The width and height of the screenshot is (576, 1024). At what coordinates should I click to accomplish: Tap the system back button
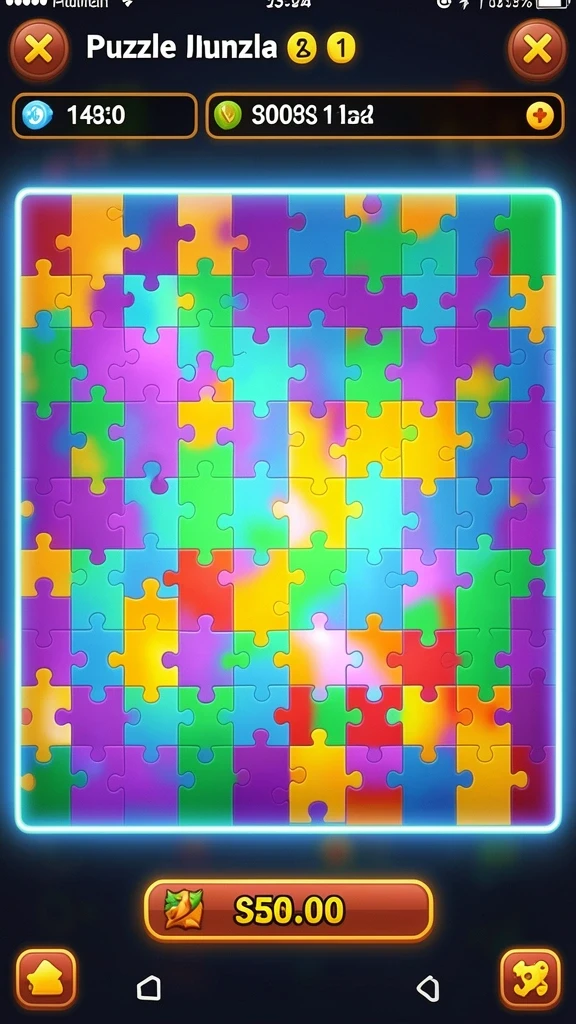(428, 988)
